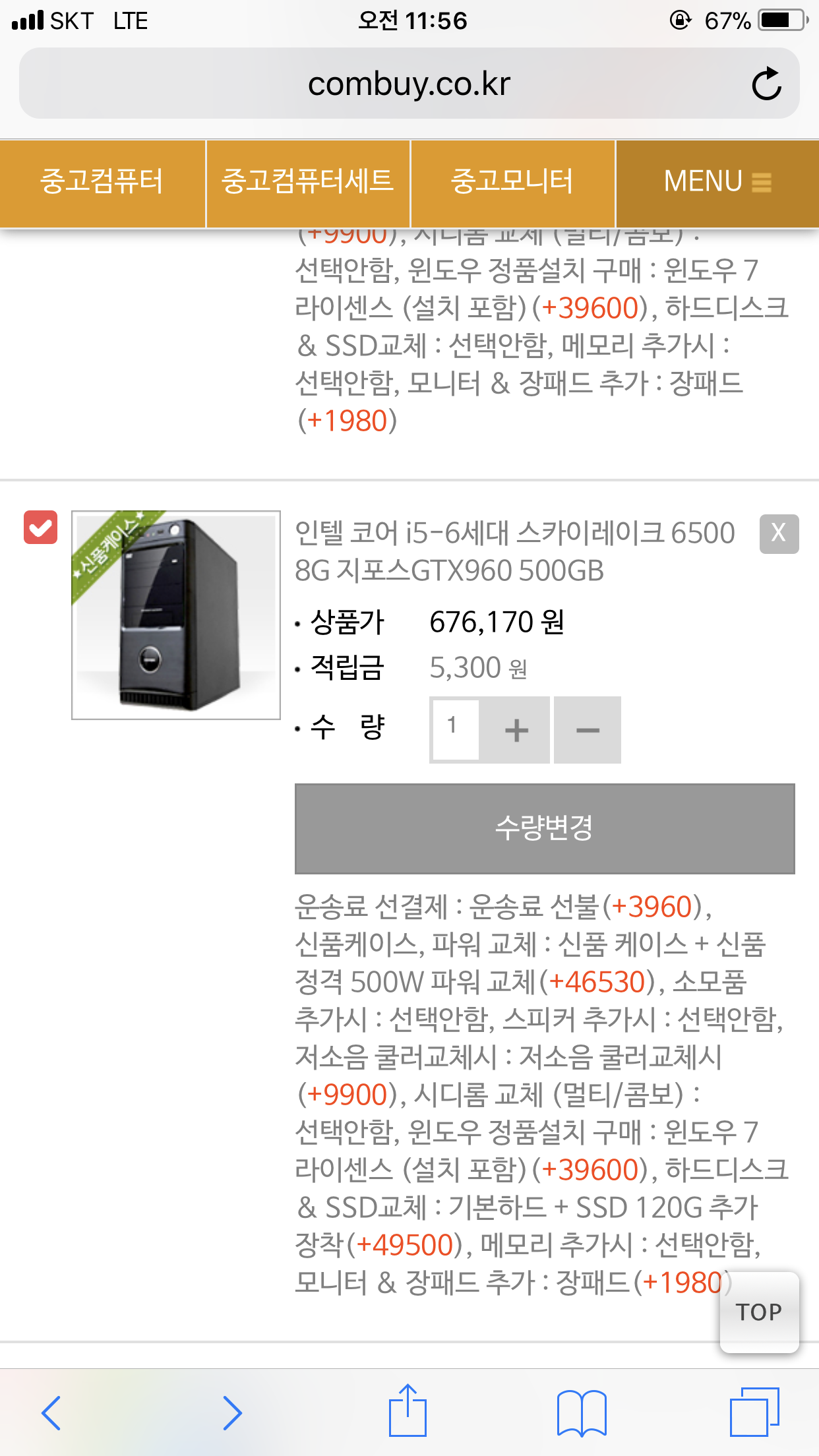
Task: Jump to top with the TOP button
Action: point(759,1312)
